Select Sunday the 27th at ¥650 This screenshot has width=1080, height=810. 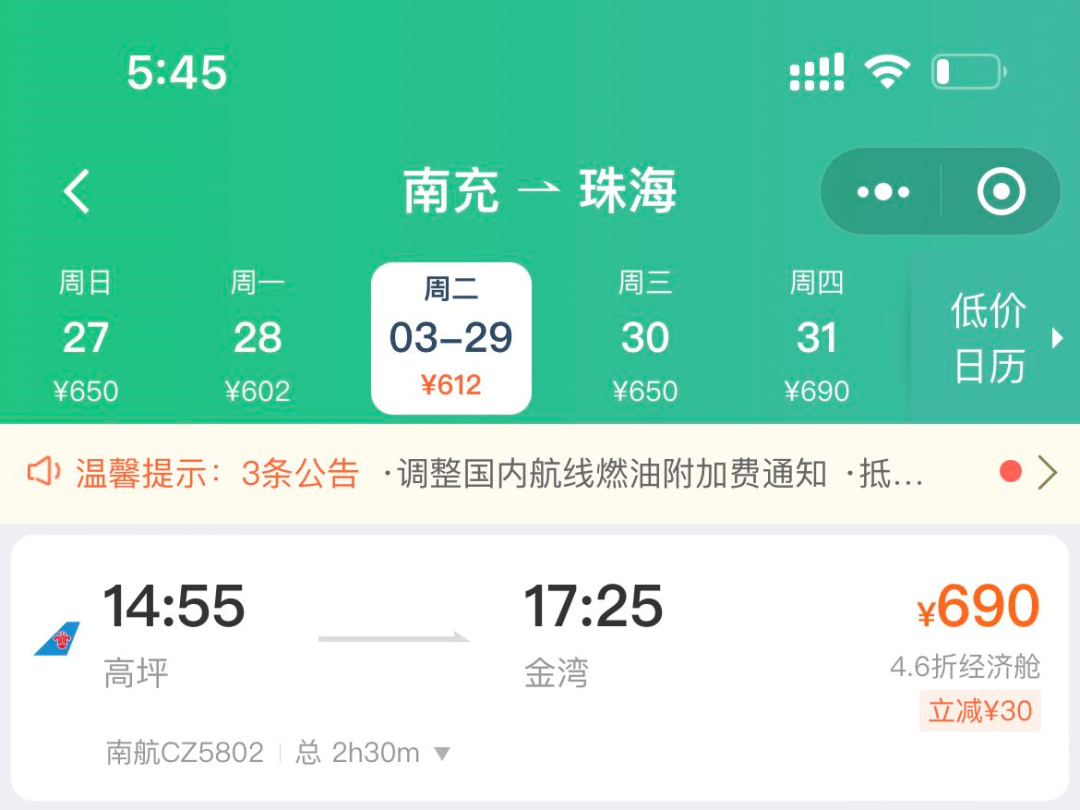click(x=85, y=338)
